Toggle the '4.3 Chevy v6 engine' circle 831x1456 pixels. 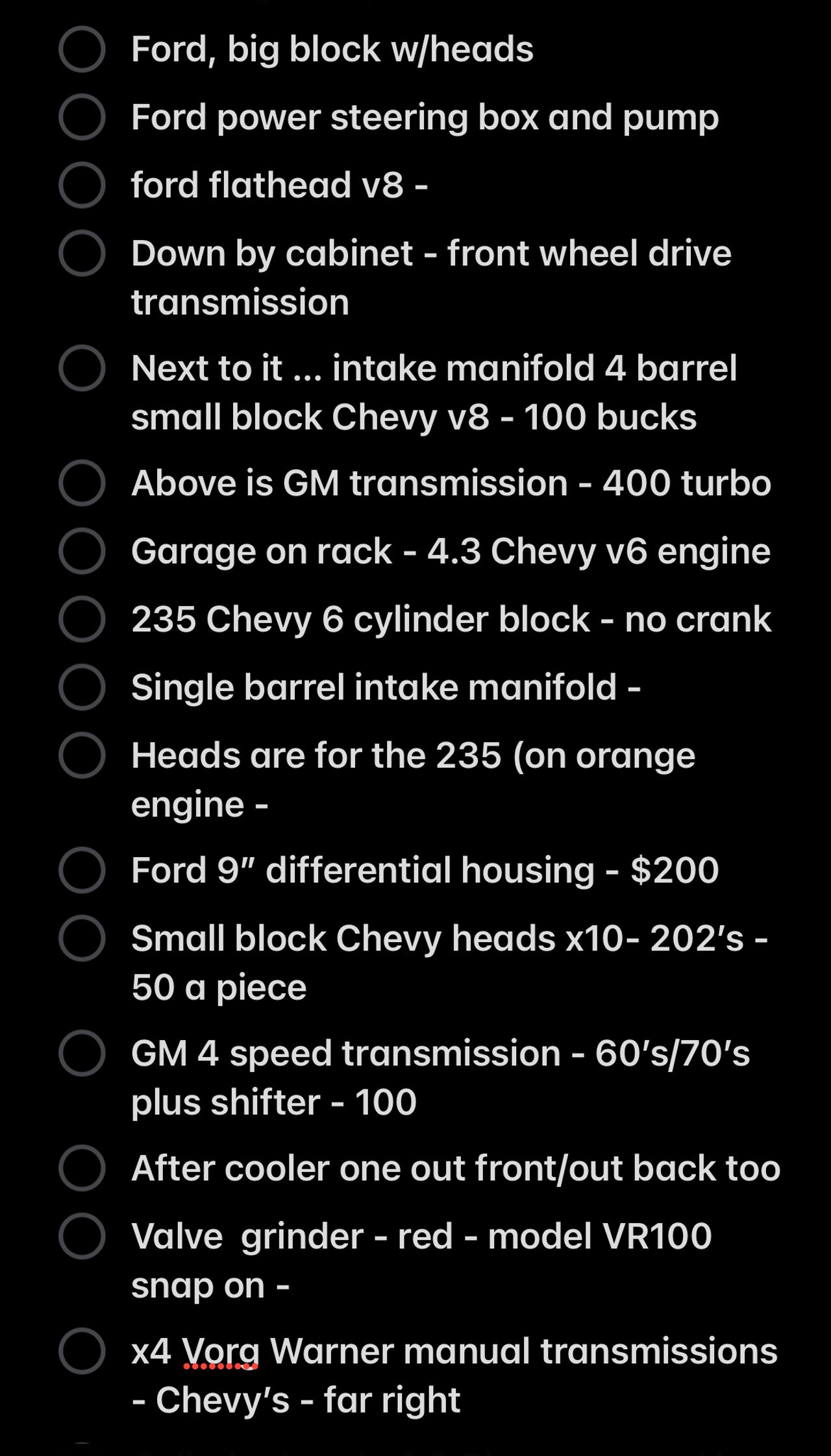click(83, 552)
